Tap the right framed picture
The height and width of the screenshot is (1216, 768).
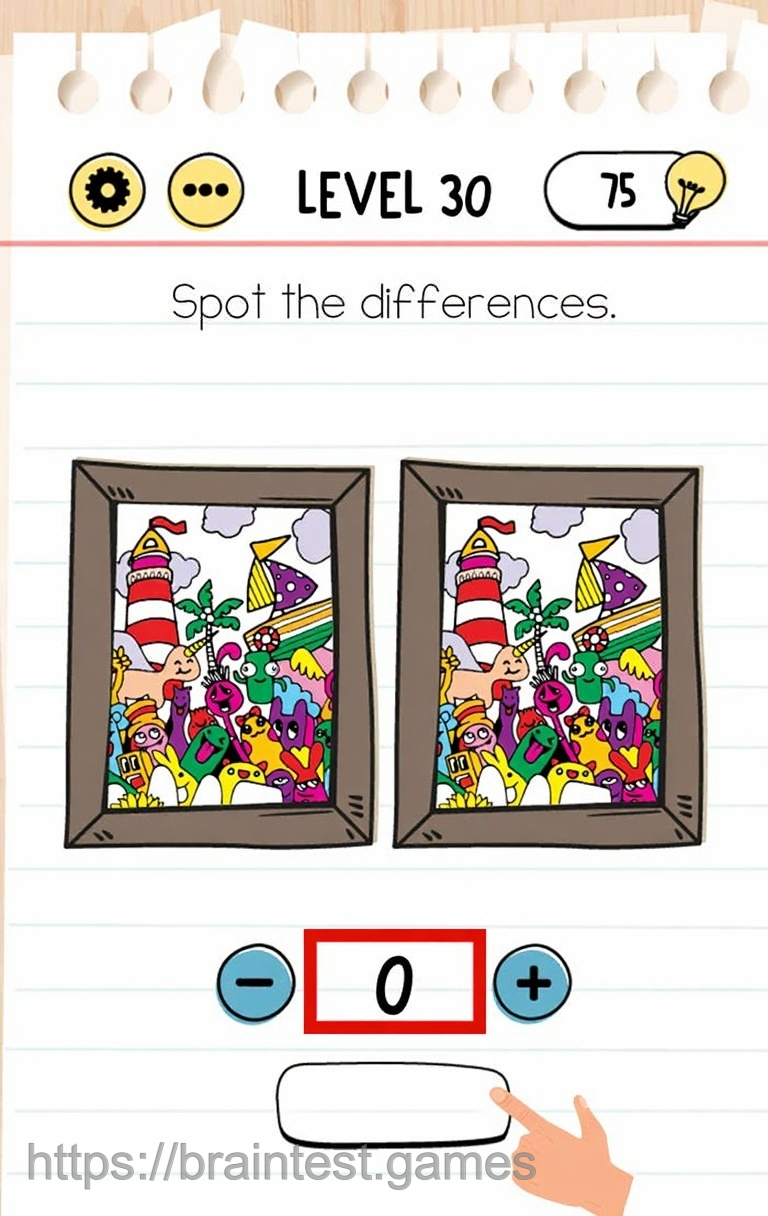[546, 655]
